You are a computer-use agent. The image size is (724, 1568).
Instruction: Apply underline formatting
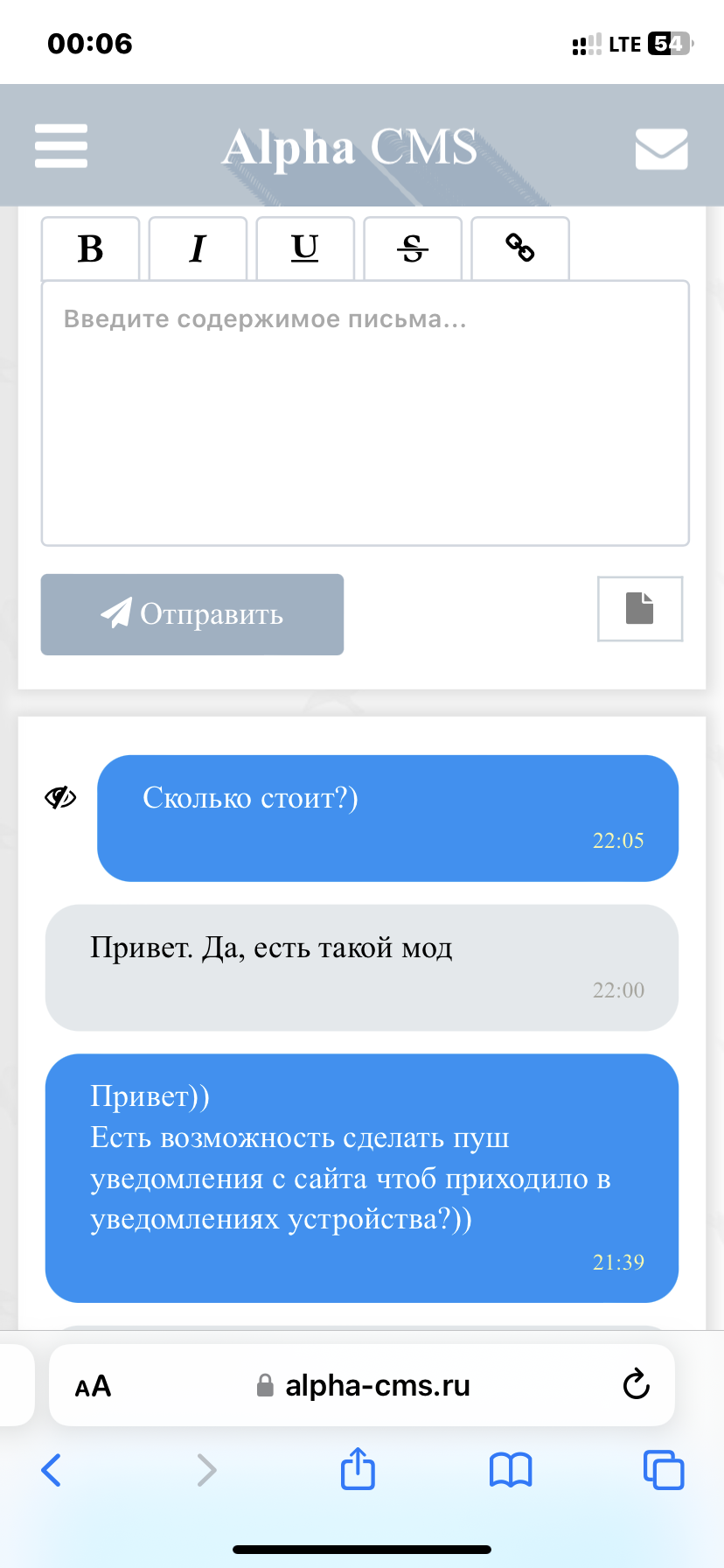click(305, 249)
